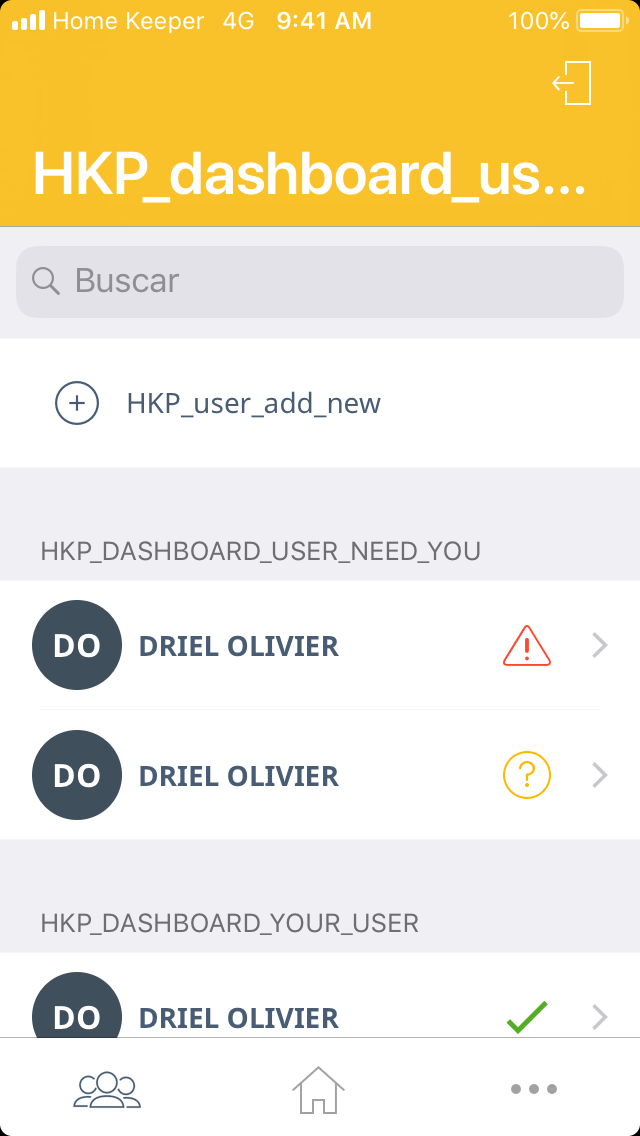Image resolution: width=640 pixels, height=1136 pixels.
Task: Open the more options tab
Action: click(x=533, y=1088)
